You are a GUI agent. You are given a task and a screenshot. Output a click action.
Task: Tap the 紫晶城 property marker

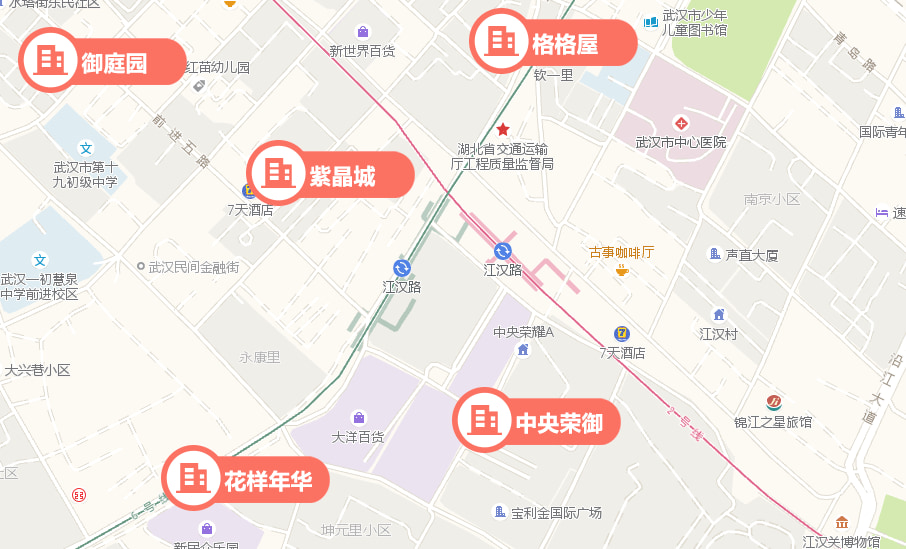pos(330,175)
